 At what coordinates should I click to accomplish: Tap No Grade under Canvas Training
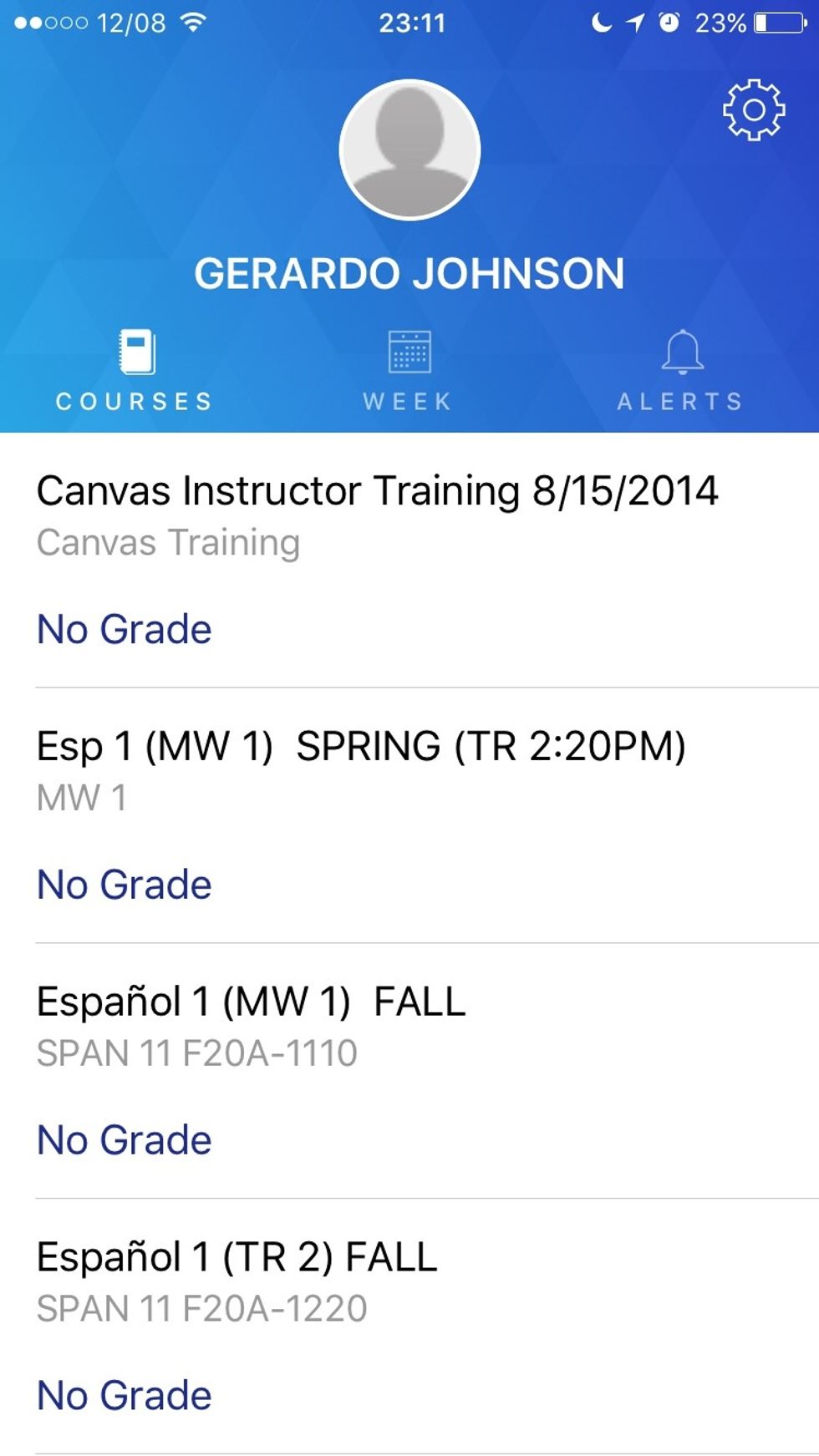tap(122, 629)
